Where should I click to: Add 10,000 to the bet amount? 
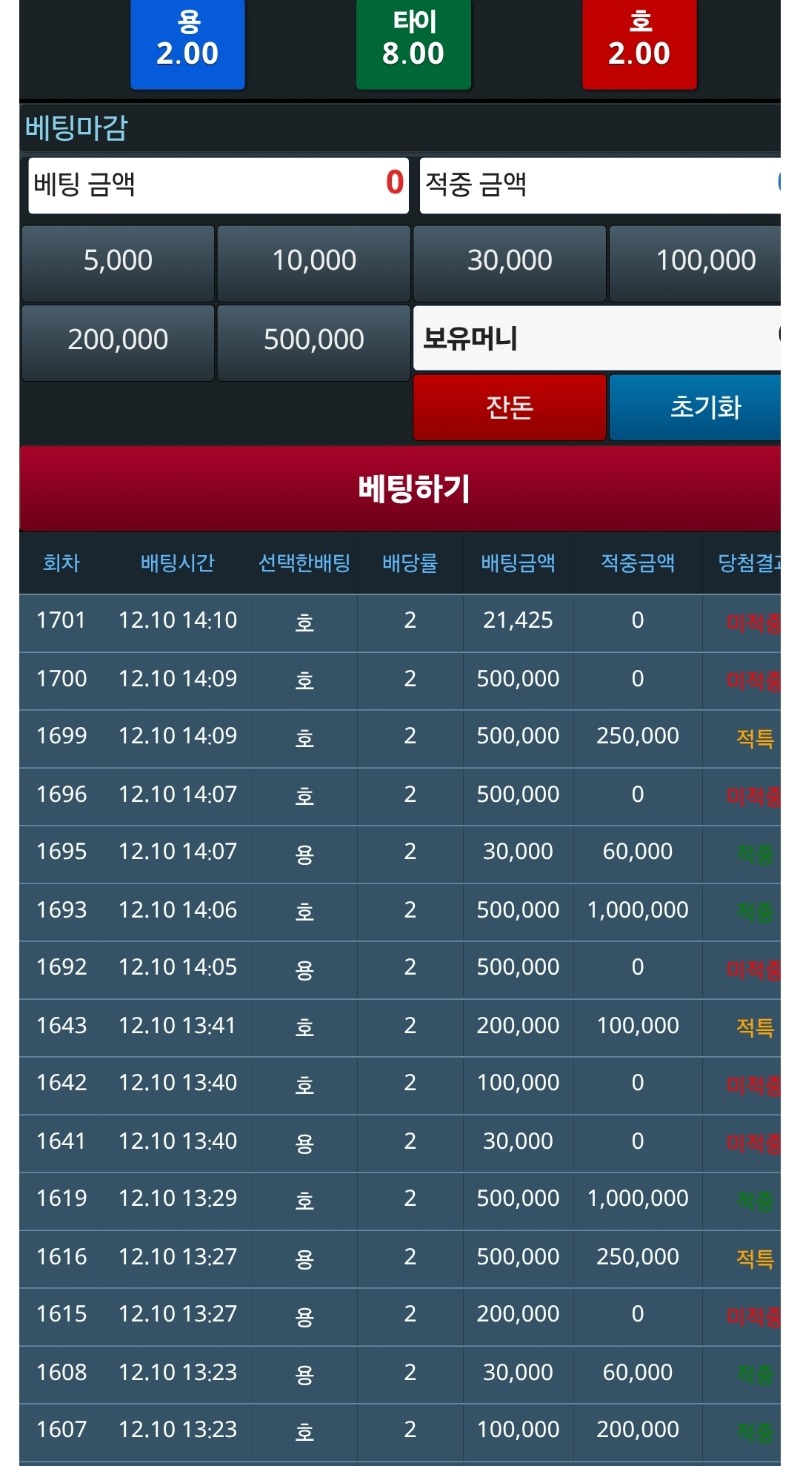coord(314,262)
